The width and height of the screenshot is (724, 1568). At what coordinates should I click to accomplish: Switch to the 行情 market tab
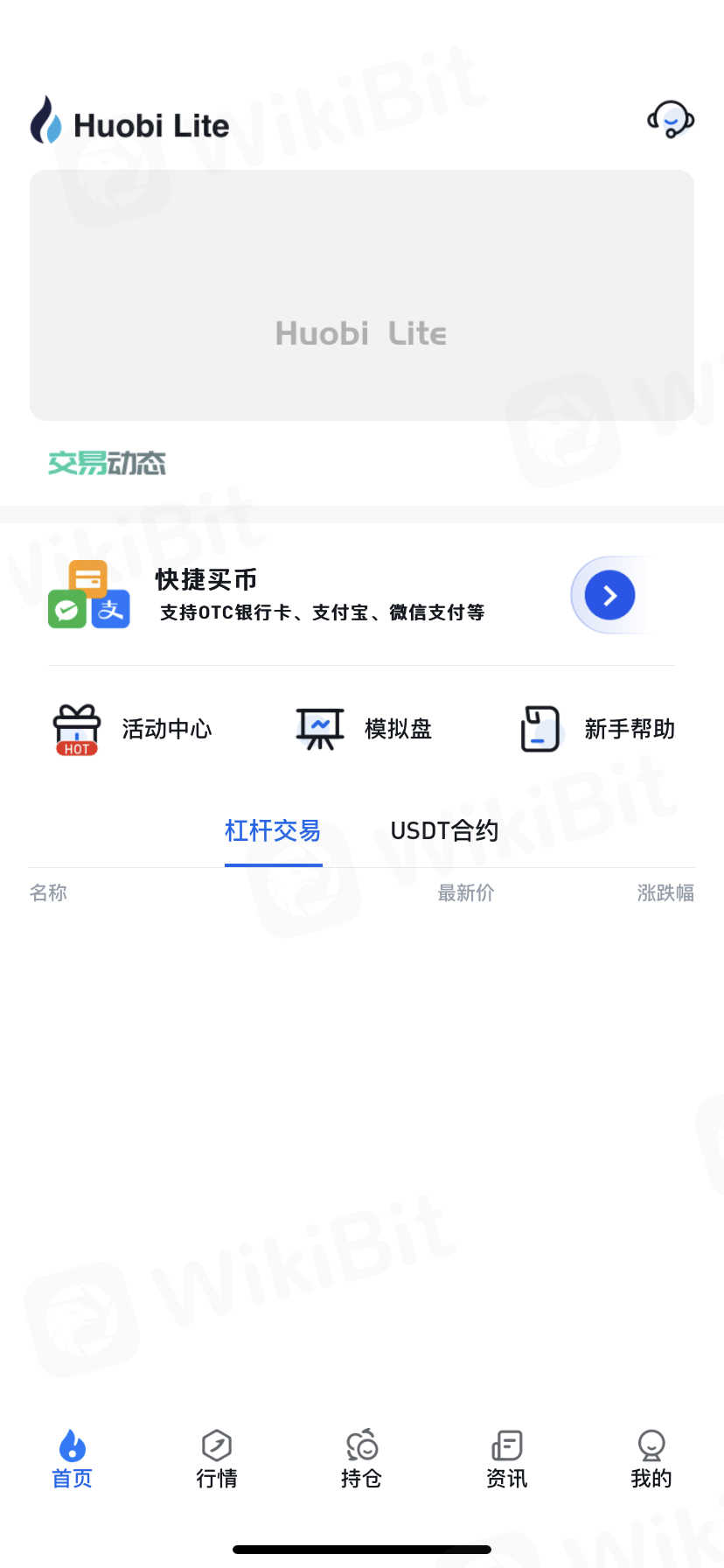(217, 1459)
